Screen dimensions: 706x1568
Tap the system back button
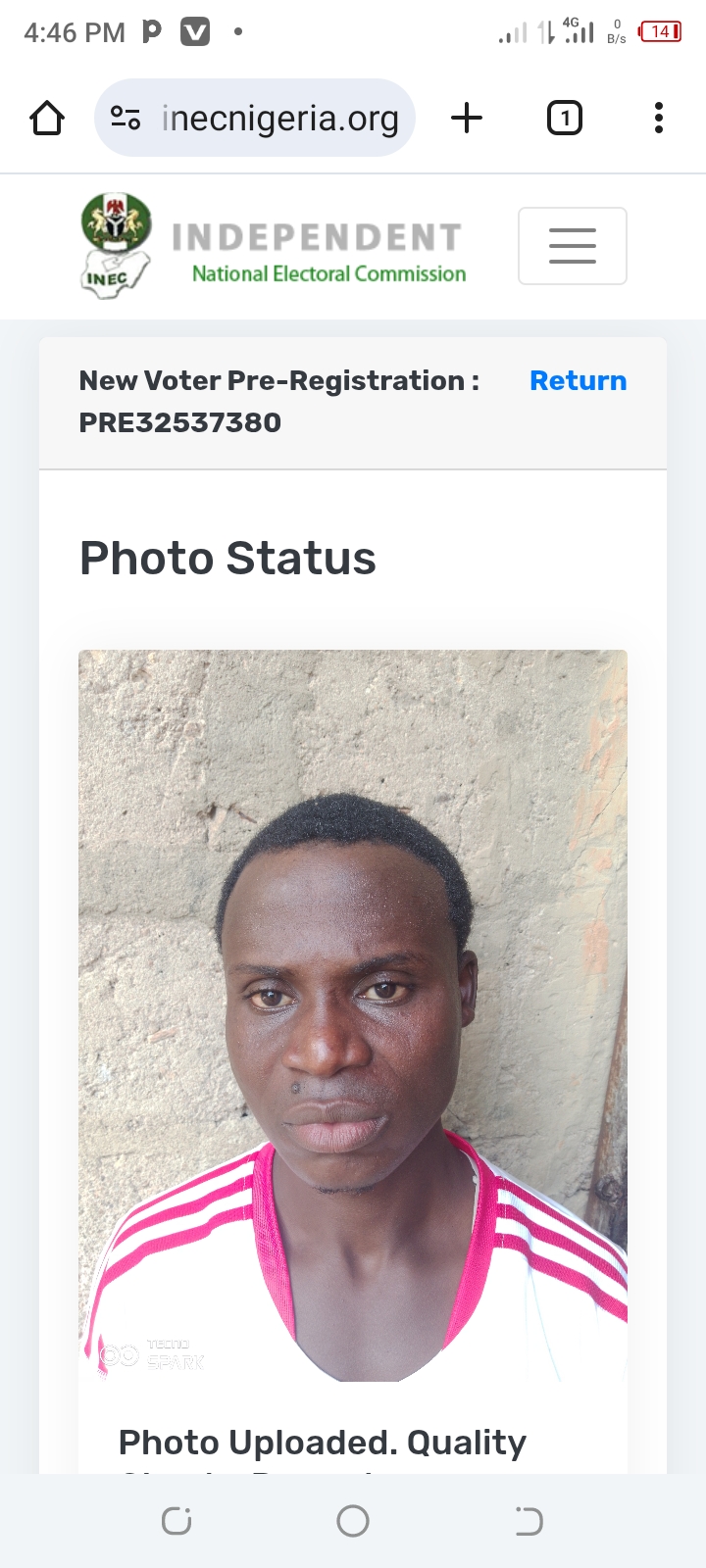(x=529, y=1521)
